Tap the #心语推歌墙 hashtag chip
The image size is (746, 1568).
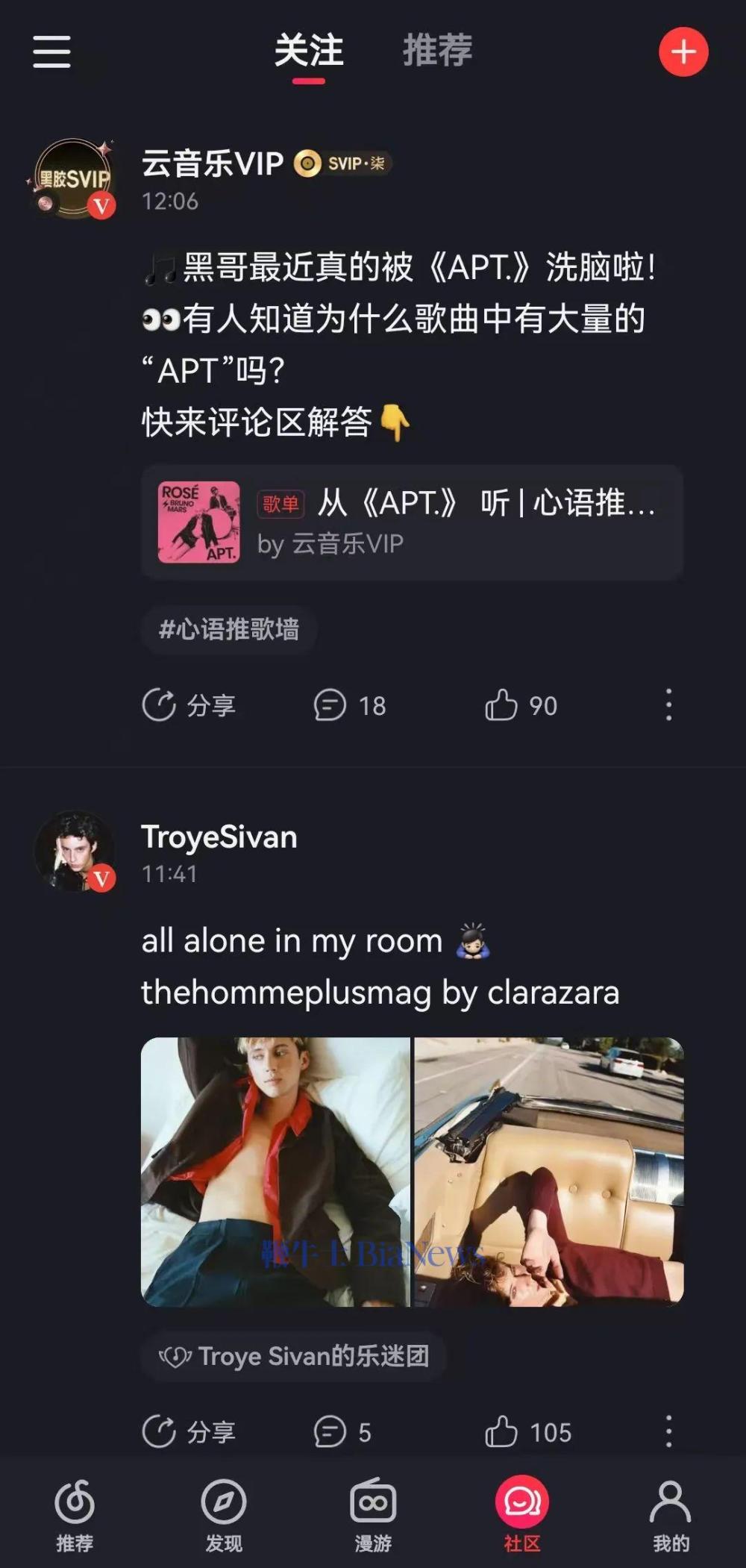(x=228, y=629)
